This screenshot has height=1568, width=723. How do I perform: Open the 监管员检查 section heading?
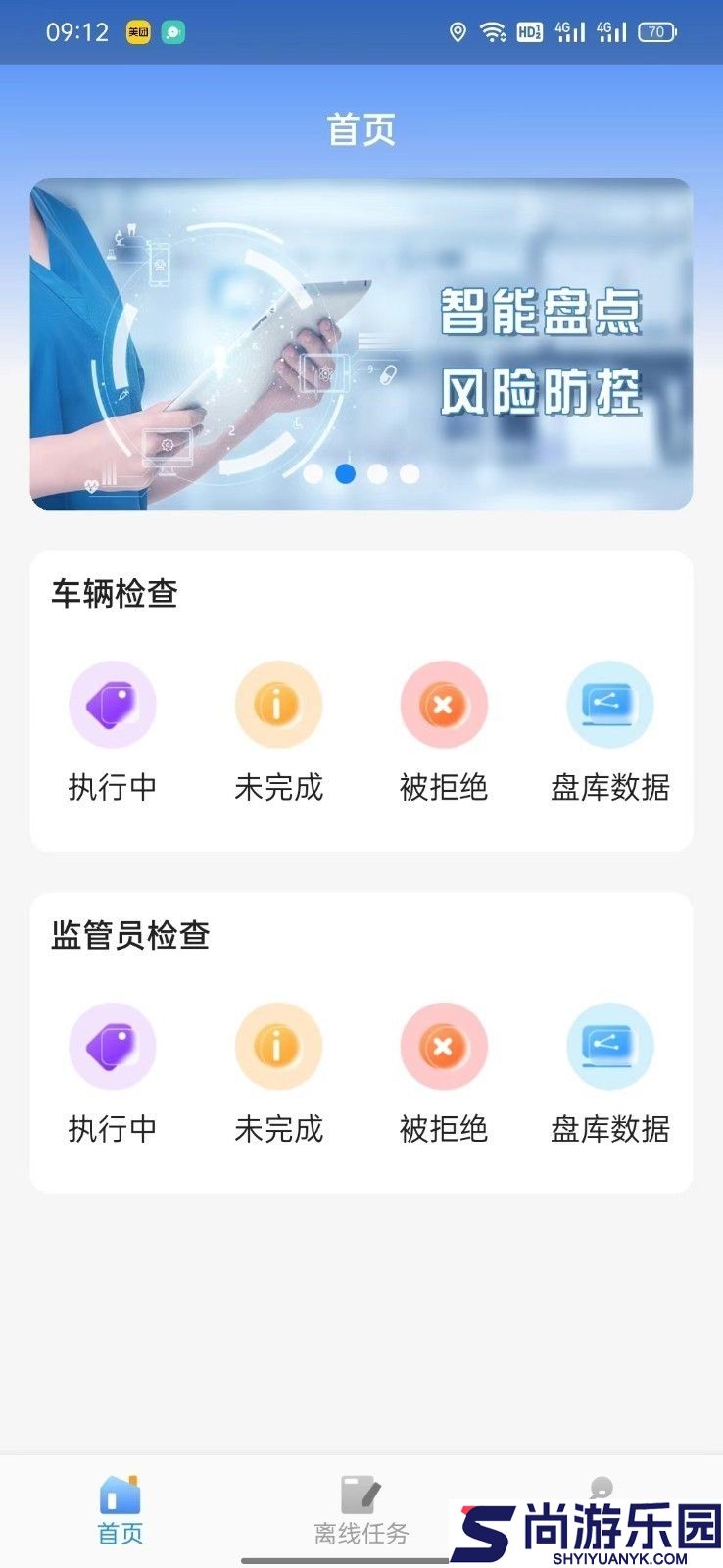pyautogui.click(x=129, y=935)
